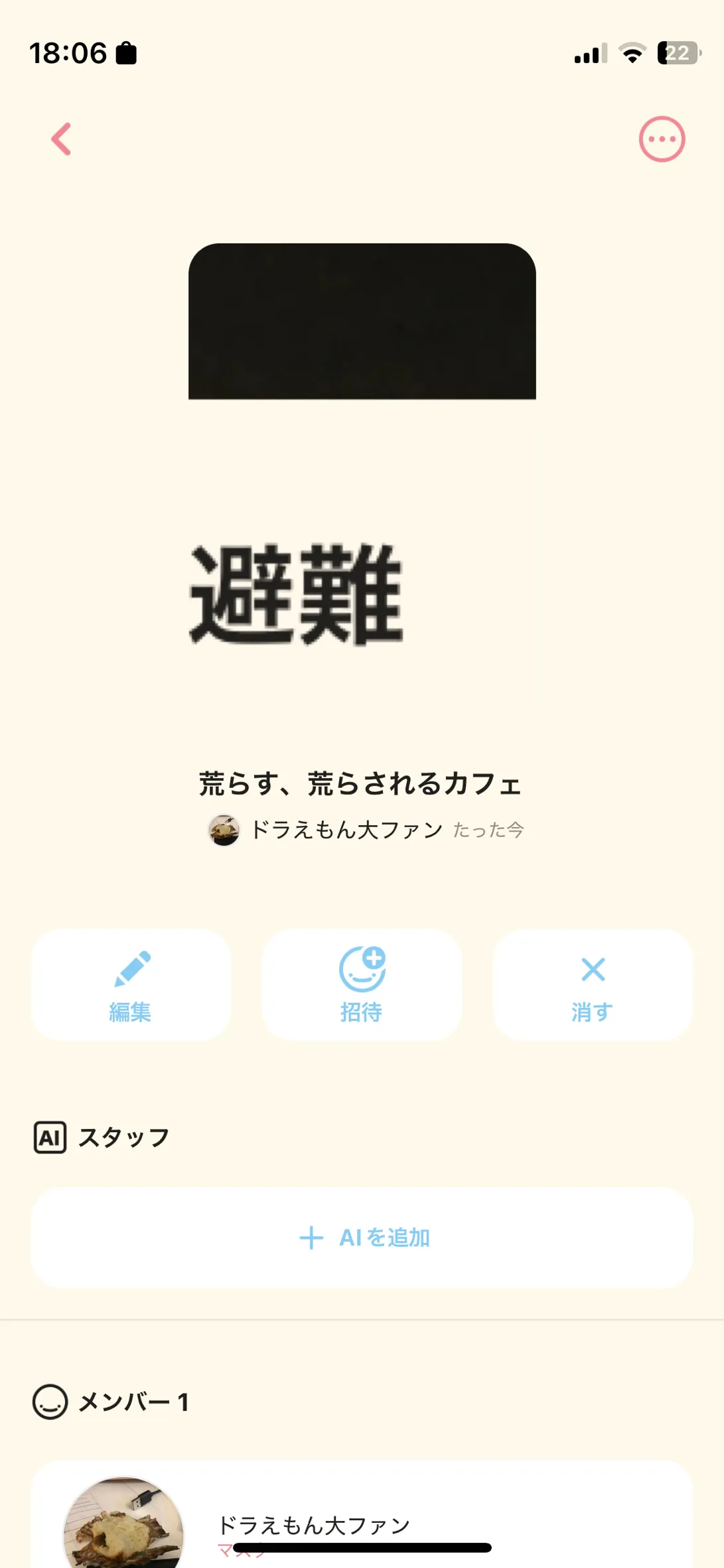
Task: Add an AI staff with AIを追加
Action: click(362, 1238)
